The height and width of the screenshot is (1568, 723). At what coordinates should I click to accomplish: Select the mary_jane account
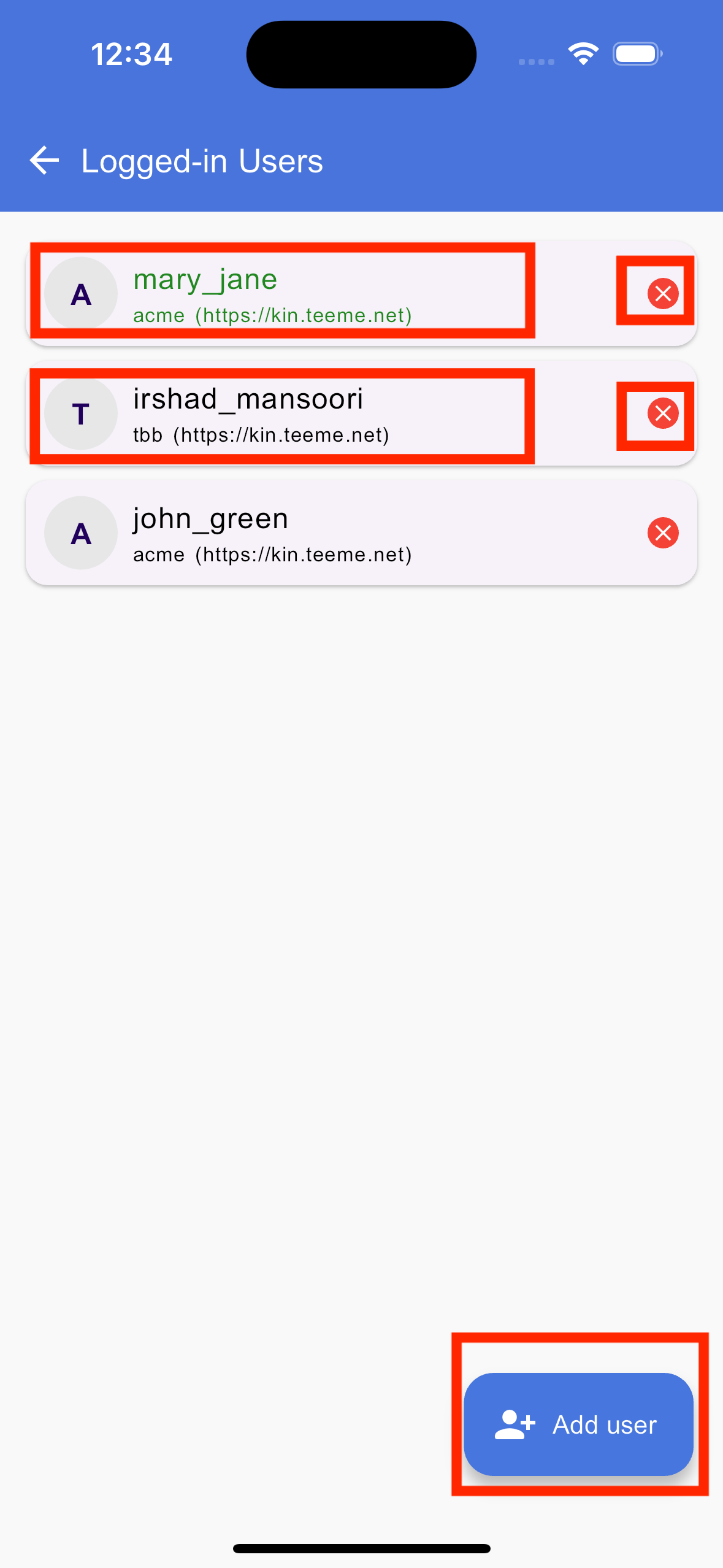[283, 293]
